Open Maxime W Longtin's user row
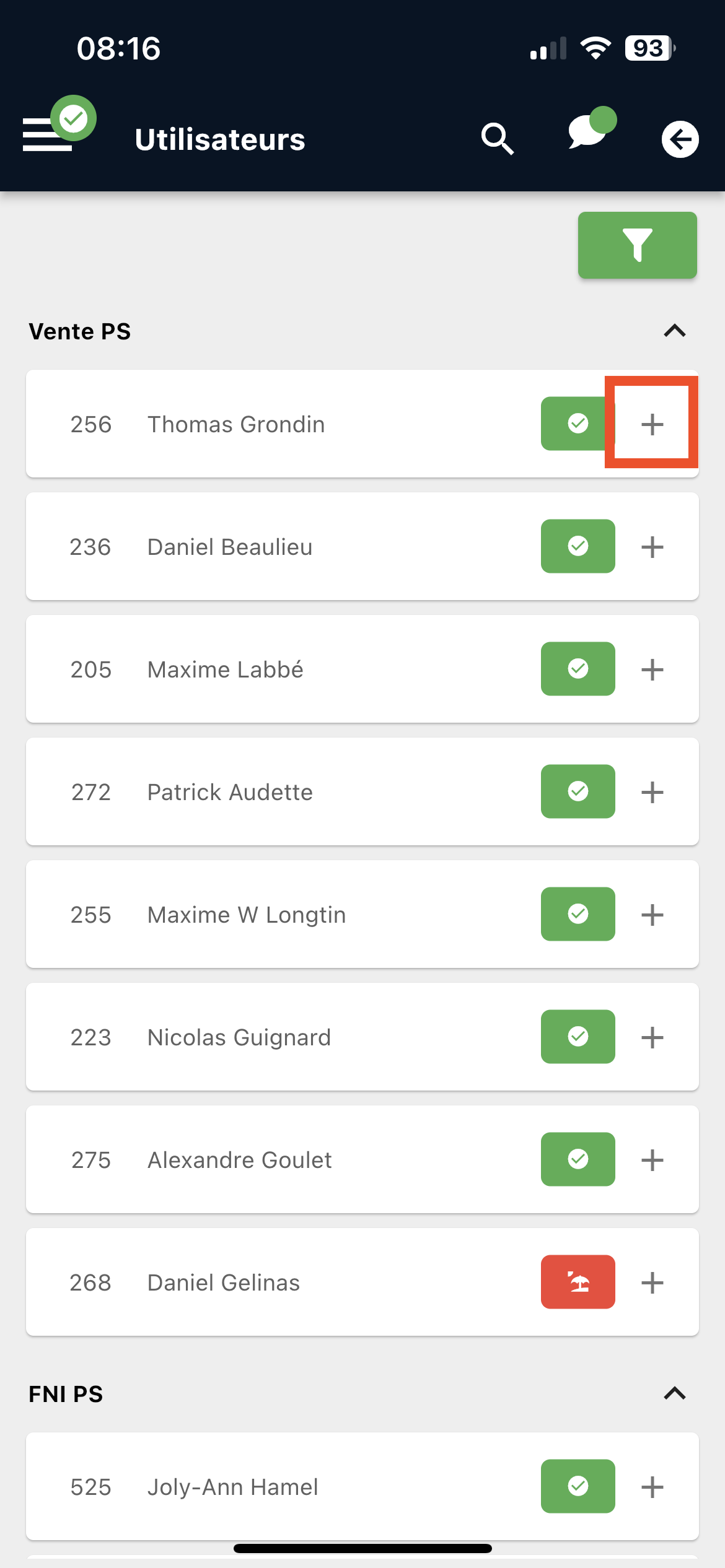Screen dimensions: 725x1568 [362, 914]
